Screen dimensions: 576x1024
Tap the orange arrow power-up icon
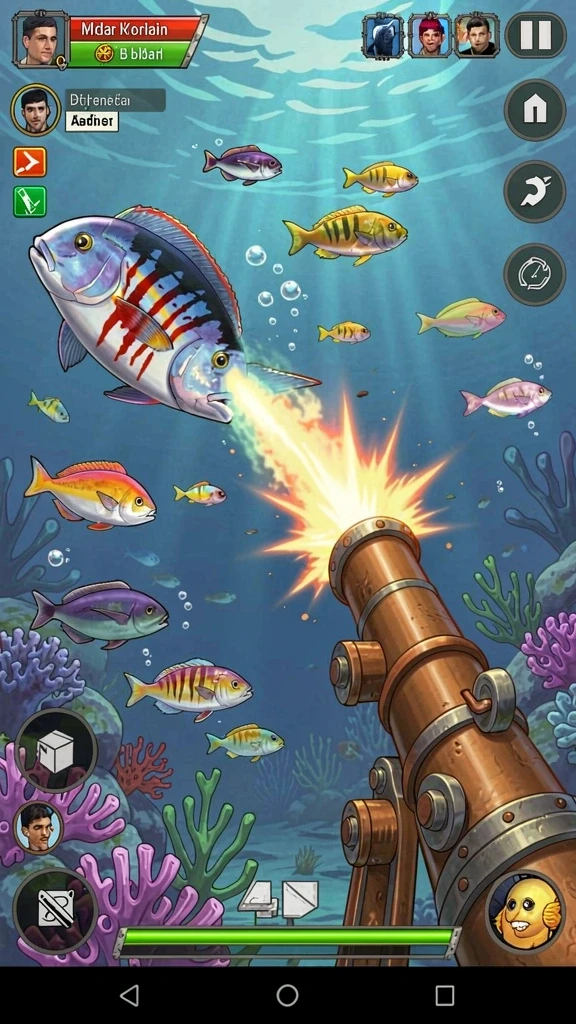pos(30,162)
